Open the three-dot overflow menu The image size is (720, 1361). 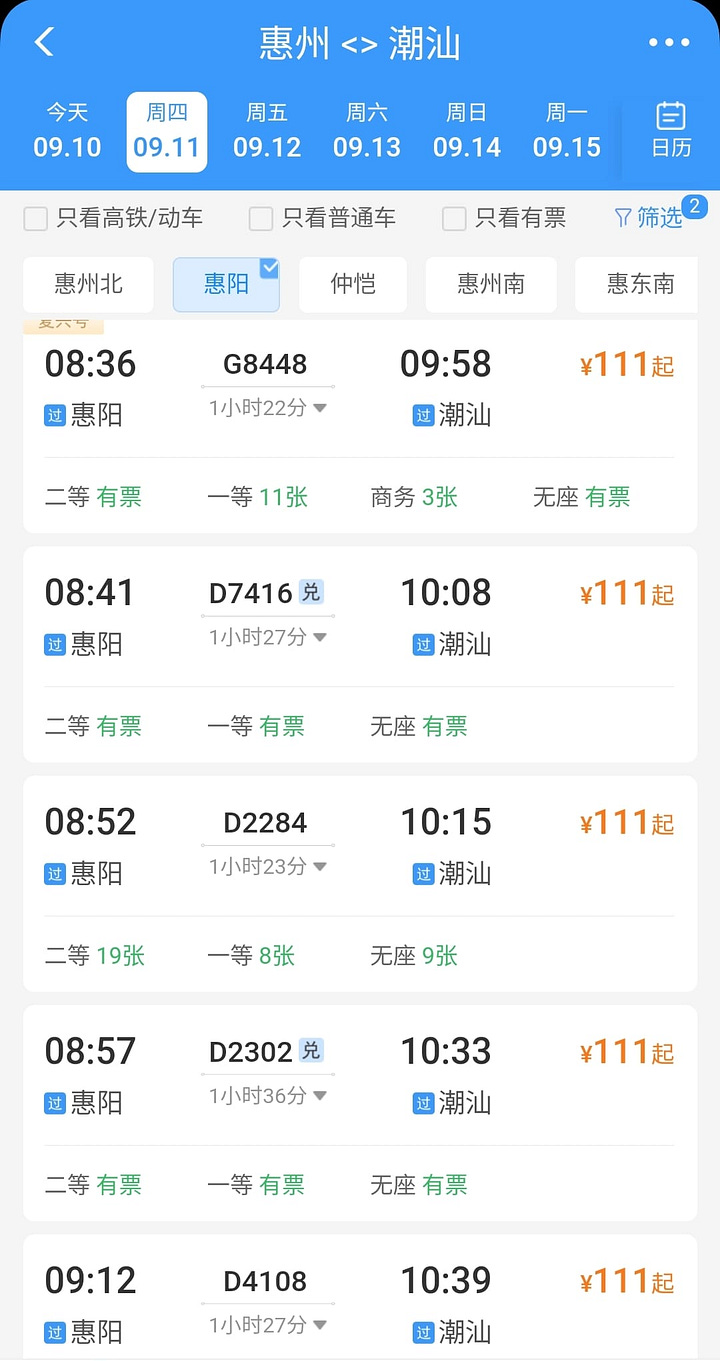click(669, 43)
